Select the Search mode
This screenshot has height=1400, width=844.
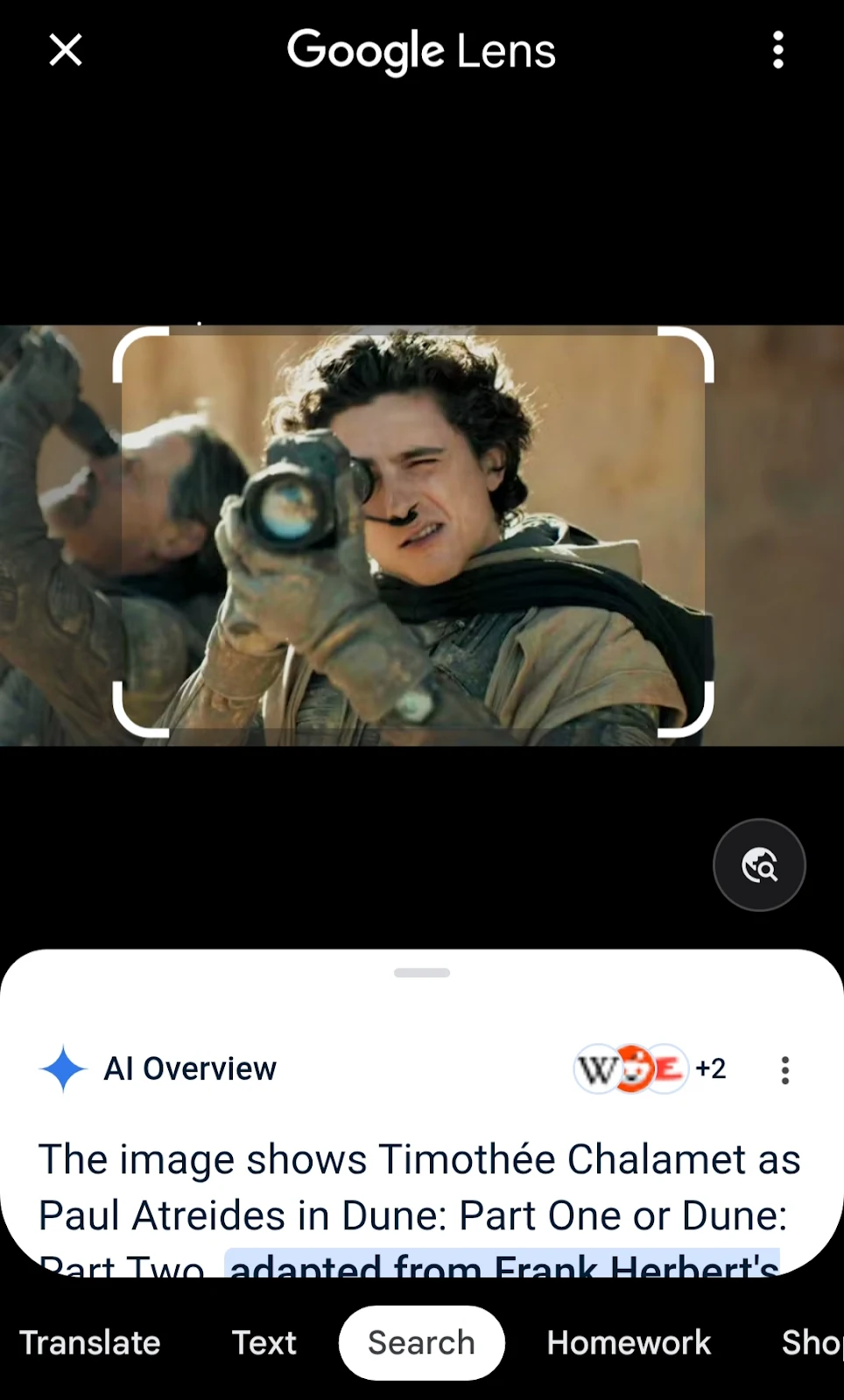pos(421,1342)
